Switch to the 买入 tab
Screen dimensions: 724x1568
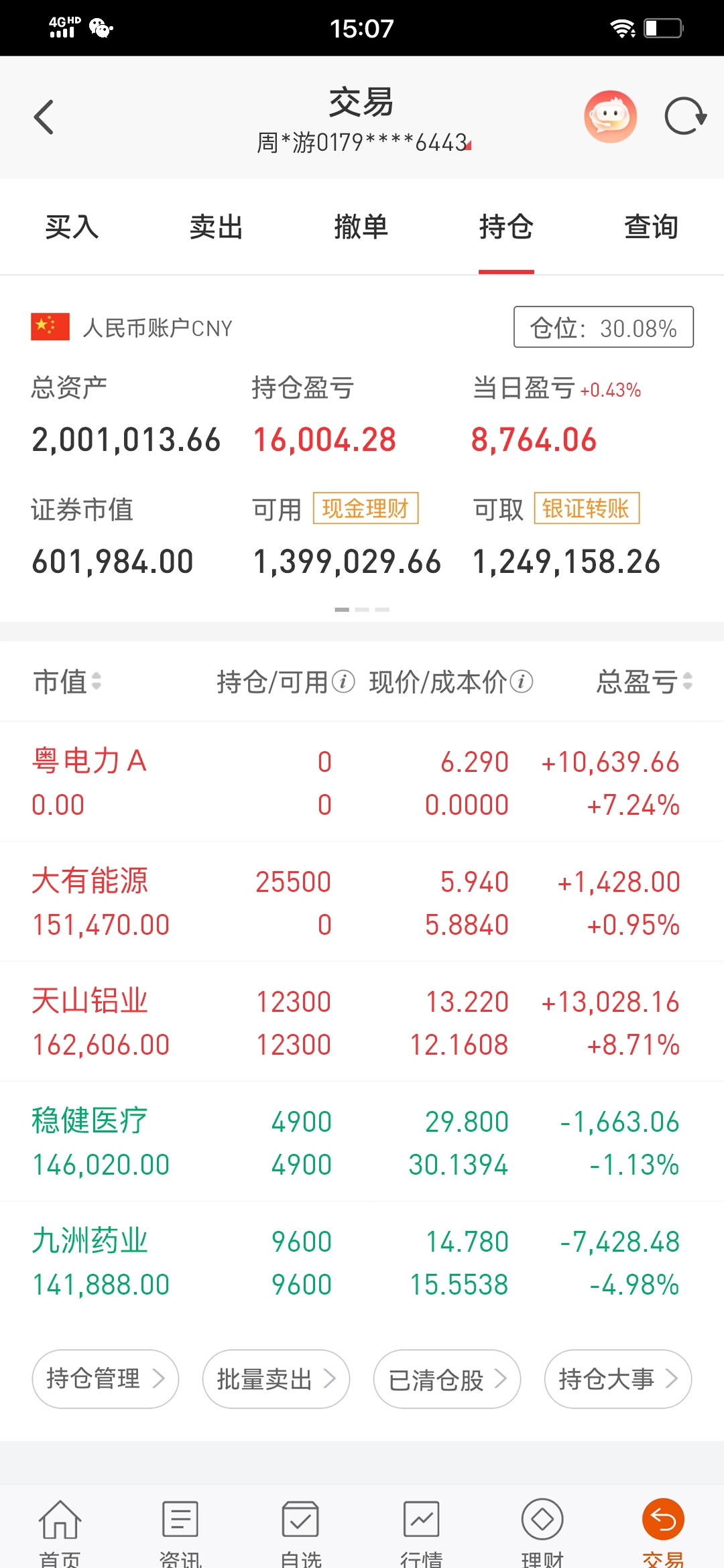coord(72,226)
